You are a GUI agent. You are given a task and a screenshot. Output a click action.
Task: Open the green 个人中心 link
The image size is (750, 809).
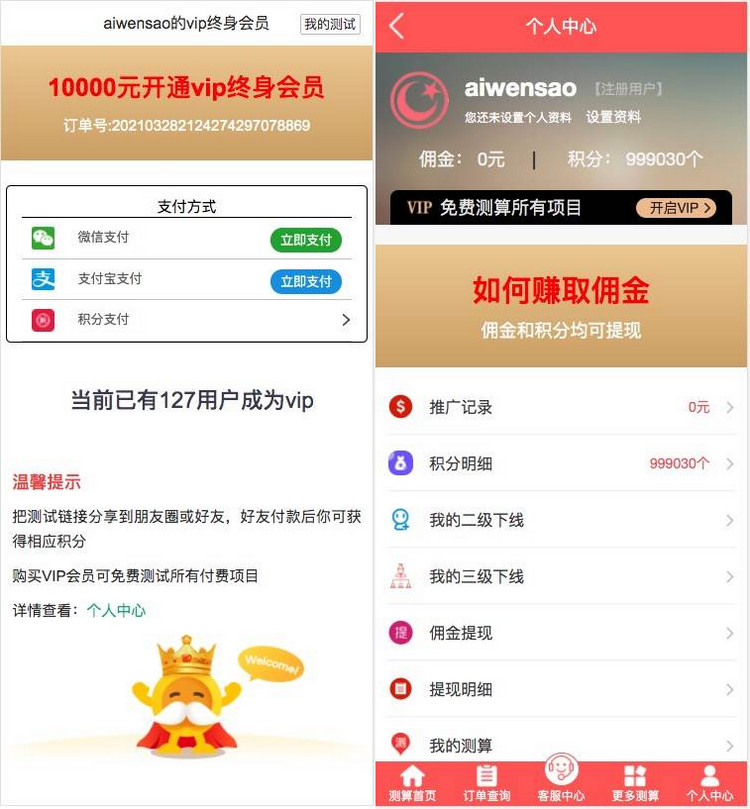click(x=116, y=610)
